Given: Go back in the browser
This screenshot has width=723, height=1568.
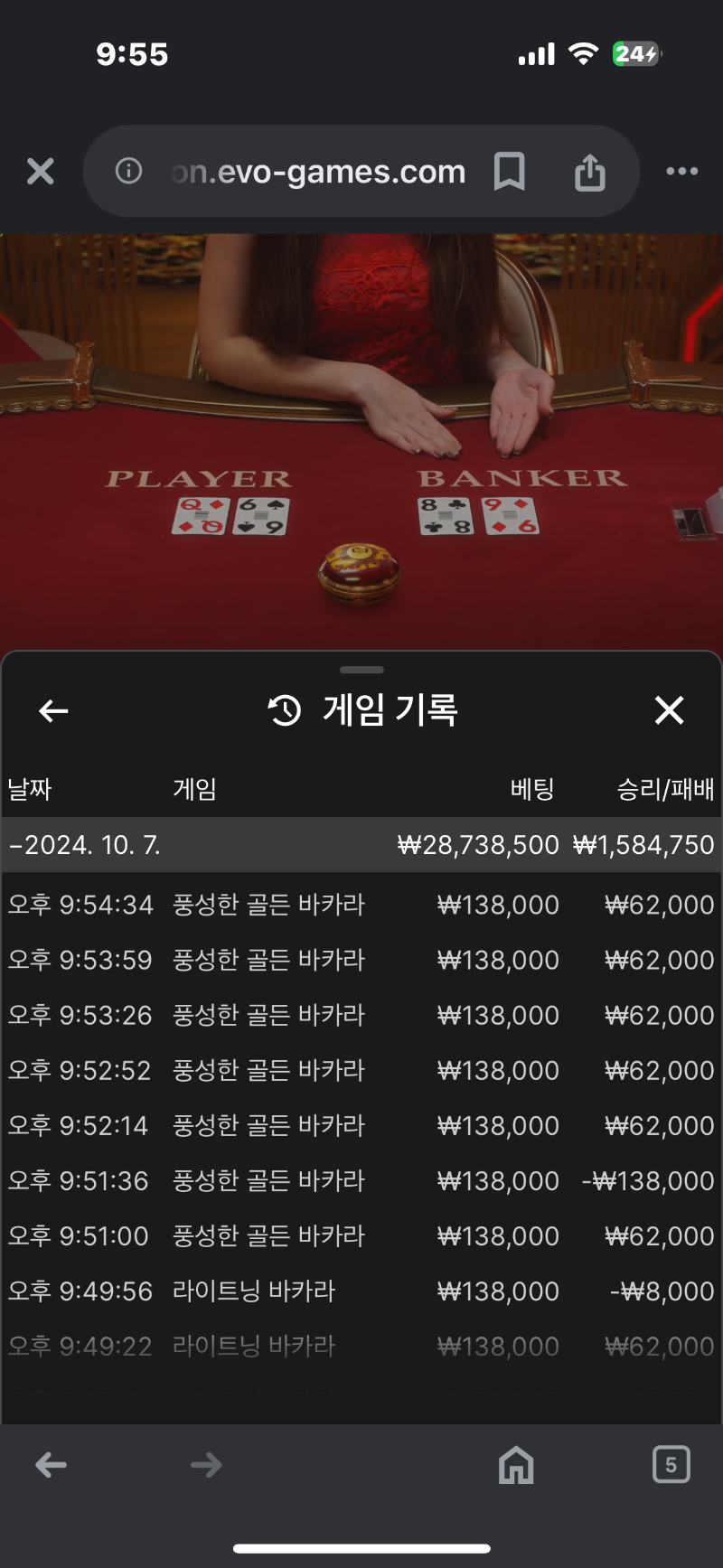Looking at the screenshot, I should click(52, 1465).
